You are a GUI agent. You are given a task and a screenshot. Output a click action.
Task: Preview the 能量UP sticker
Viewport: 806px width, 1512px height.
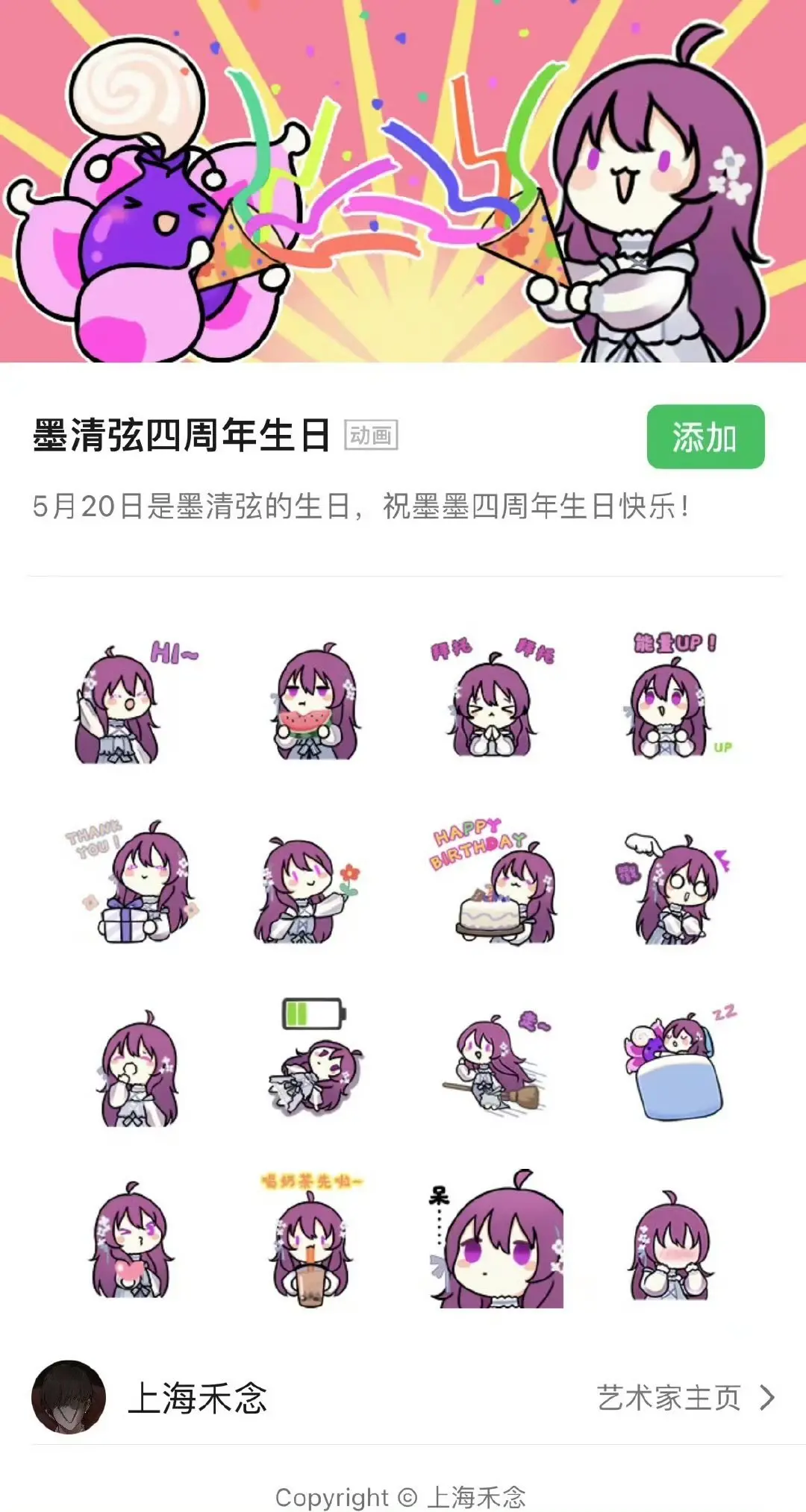coord(675,696)
